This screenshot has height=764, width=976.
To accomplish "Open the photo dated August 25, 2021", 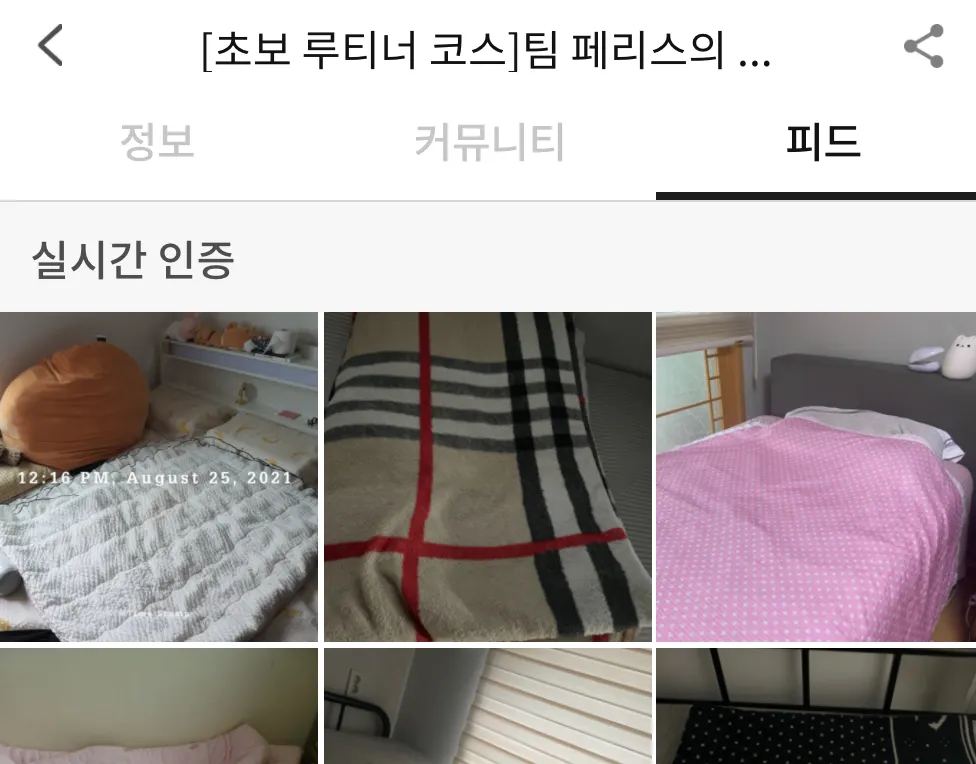I will pos(159,477).
